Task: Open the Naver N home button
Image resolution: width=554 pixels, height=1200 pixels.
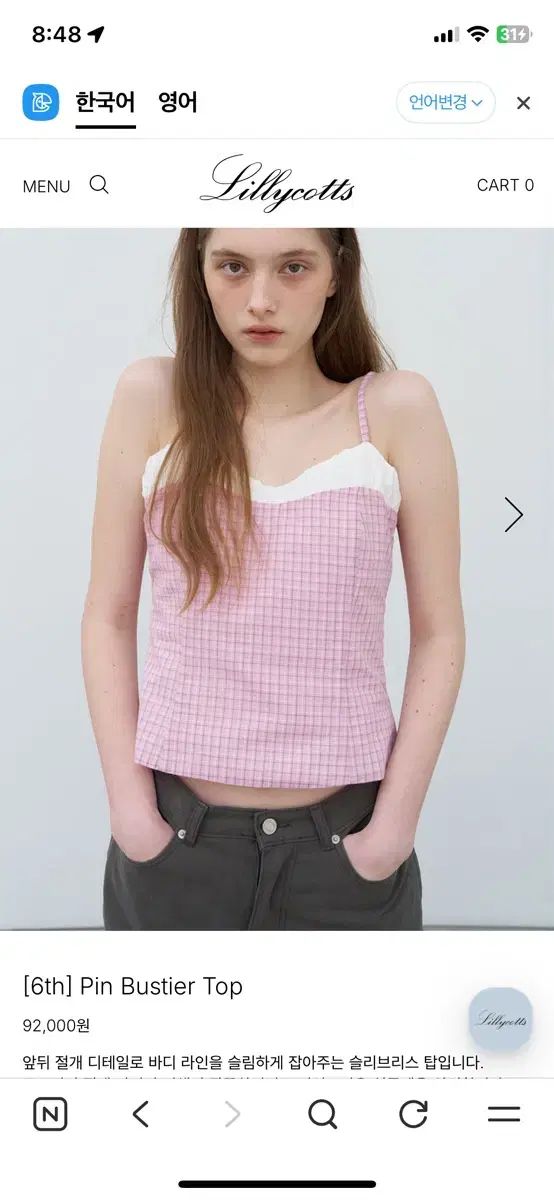Action: point(50,1114)
